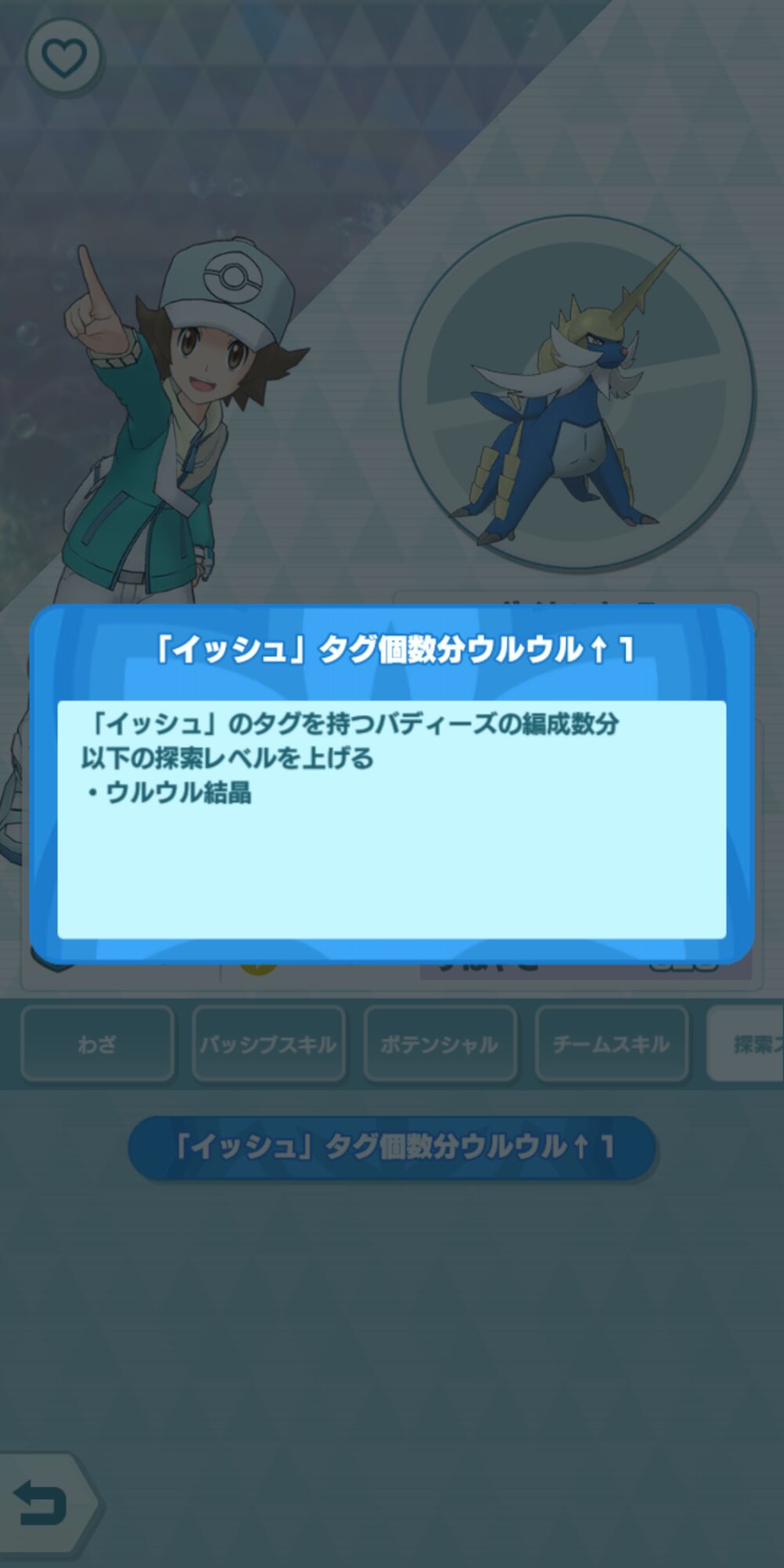Tap the Samurott Pokémon circle
This screenshot has height=1568, width=784.
pos(578,392)
